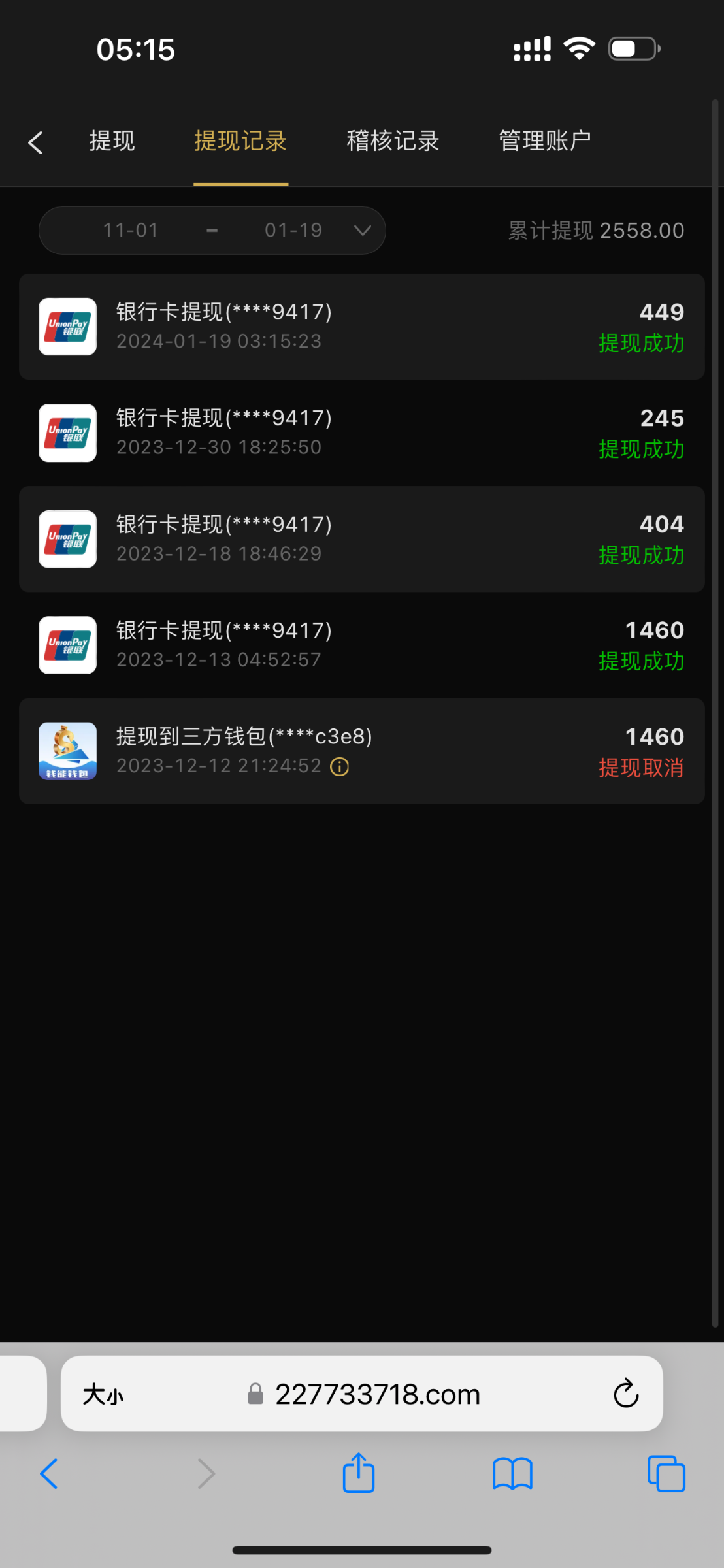This screenshot has height=1568, width=724.
Task: Navigate back with Safari's back button
Action: coord(49,1474)
